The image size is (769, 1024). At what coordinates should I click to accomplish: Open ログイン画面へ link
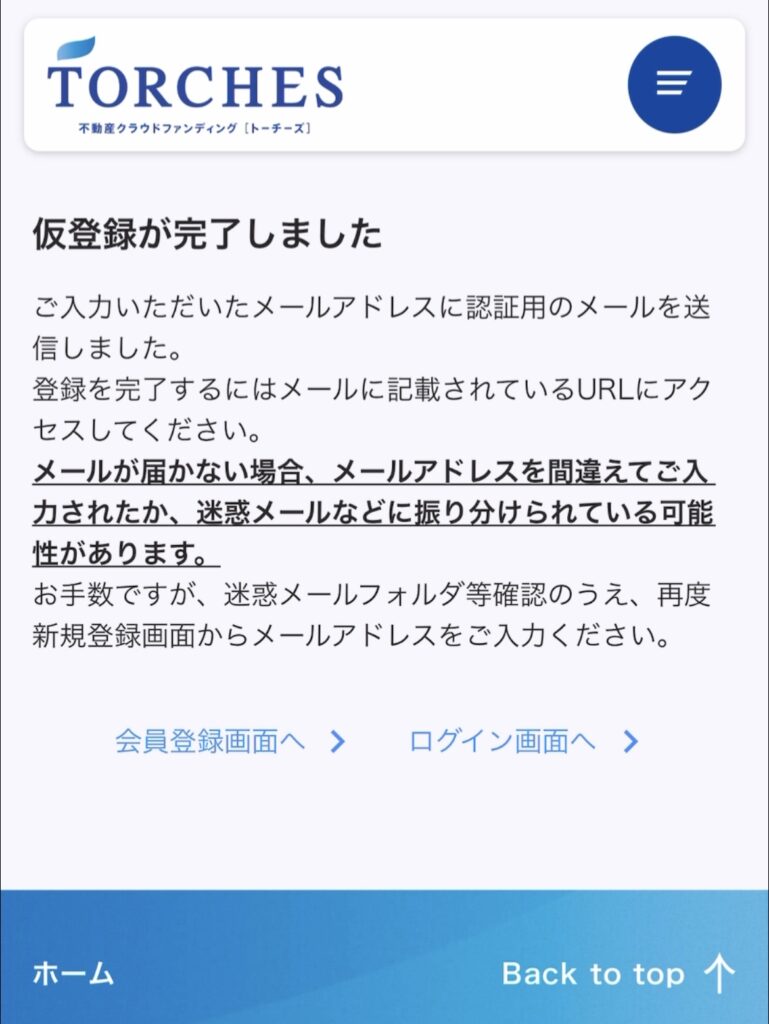[x=522, y=741]
